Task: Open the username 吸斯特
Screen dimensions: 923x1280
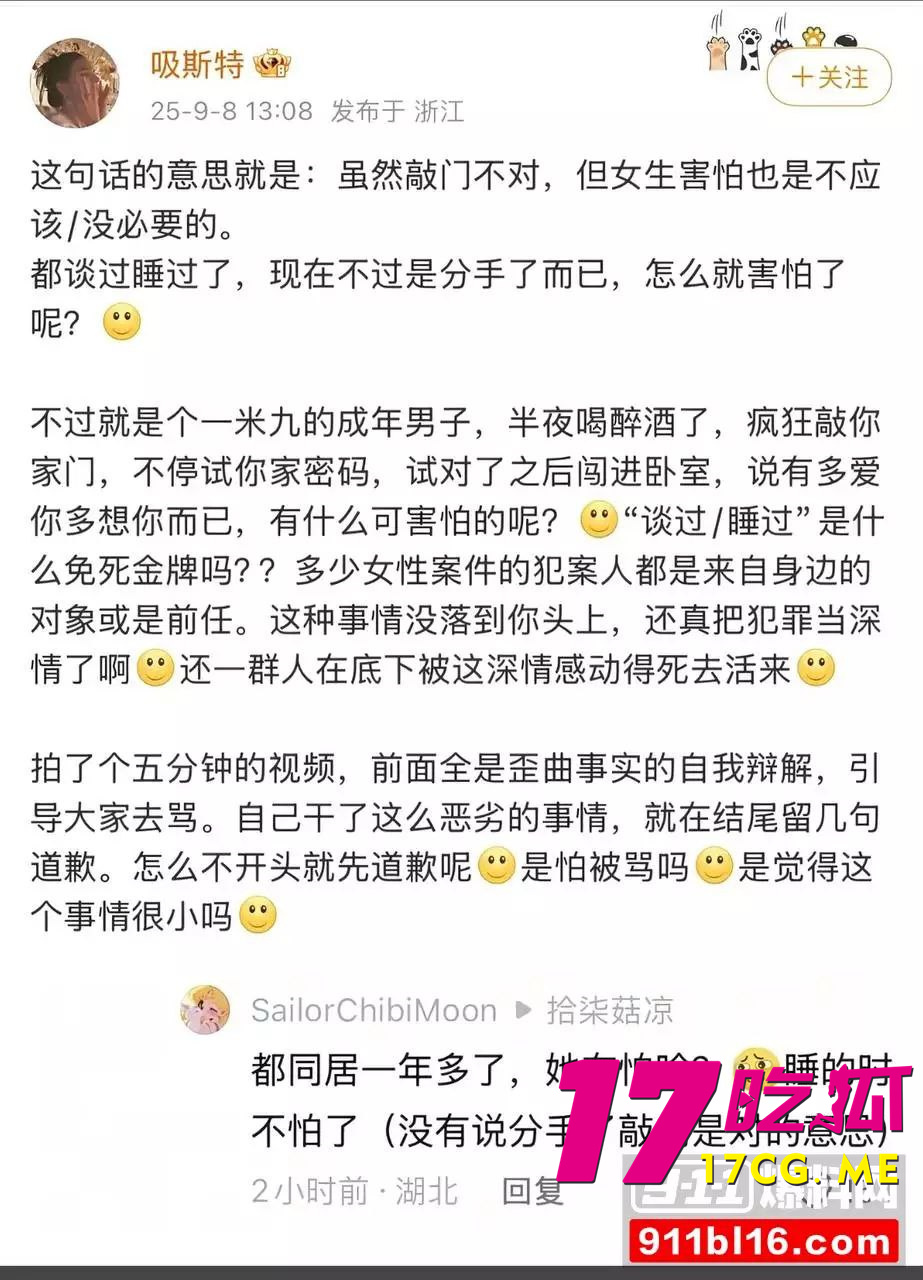Action: pos(197,65)
